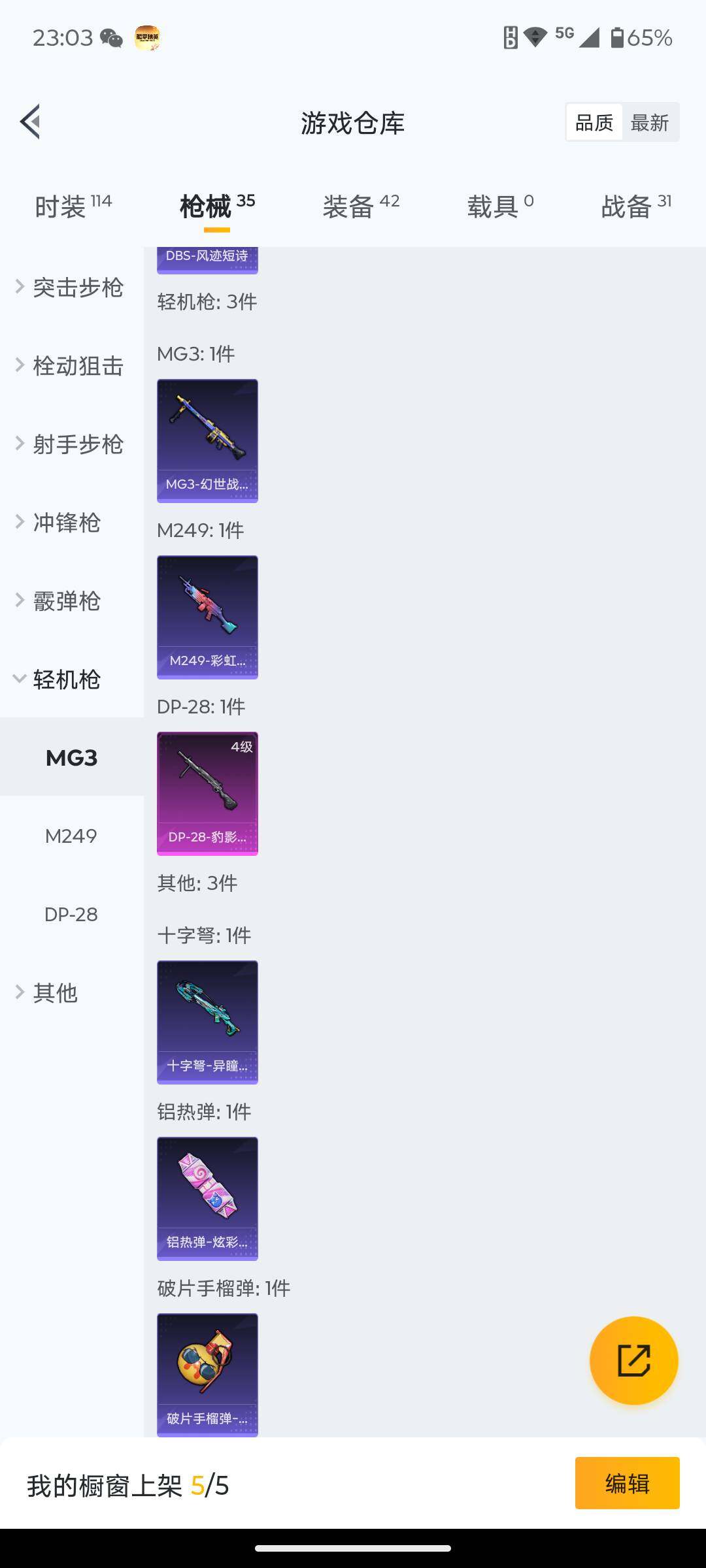Select M249 in the sidebar
Viewport: 706px width, 1568px height.
(71, 836)
